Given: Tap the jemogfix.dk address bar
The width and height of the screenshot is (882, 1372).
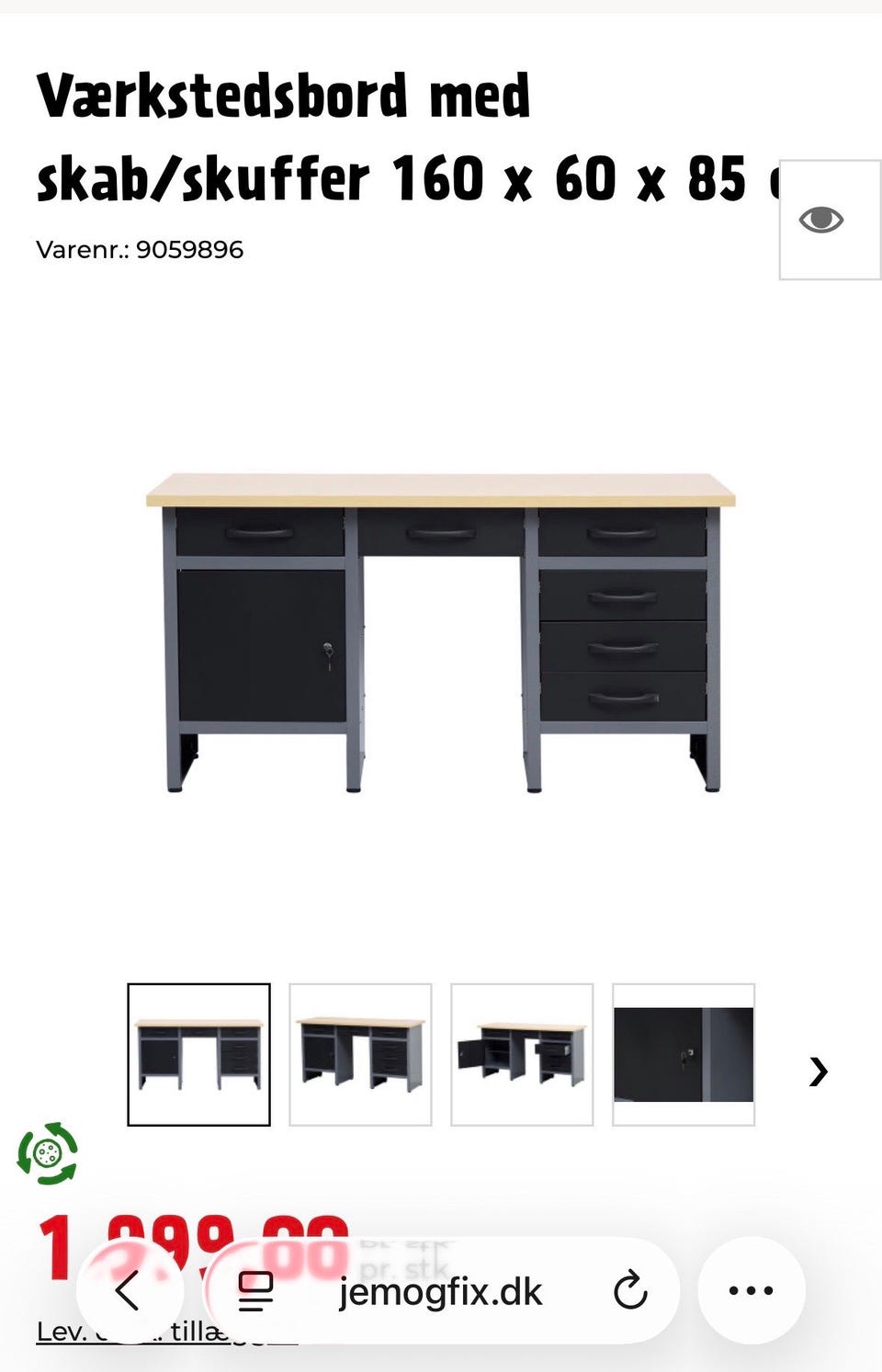Looking at the screenshot, I should click(x=441, y=1290).
